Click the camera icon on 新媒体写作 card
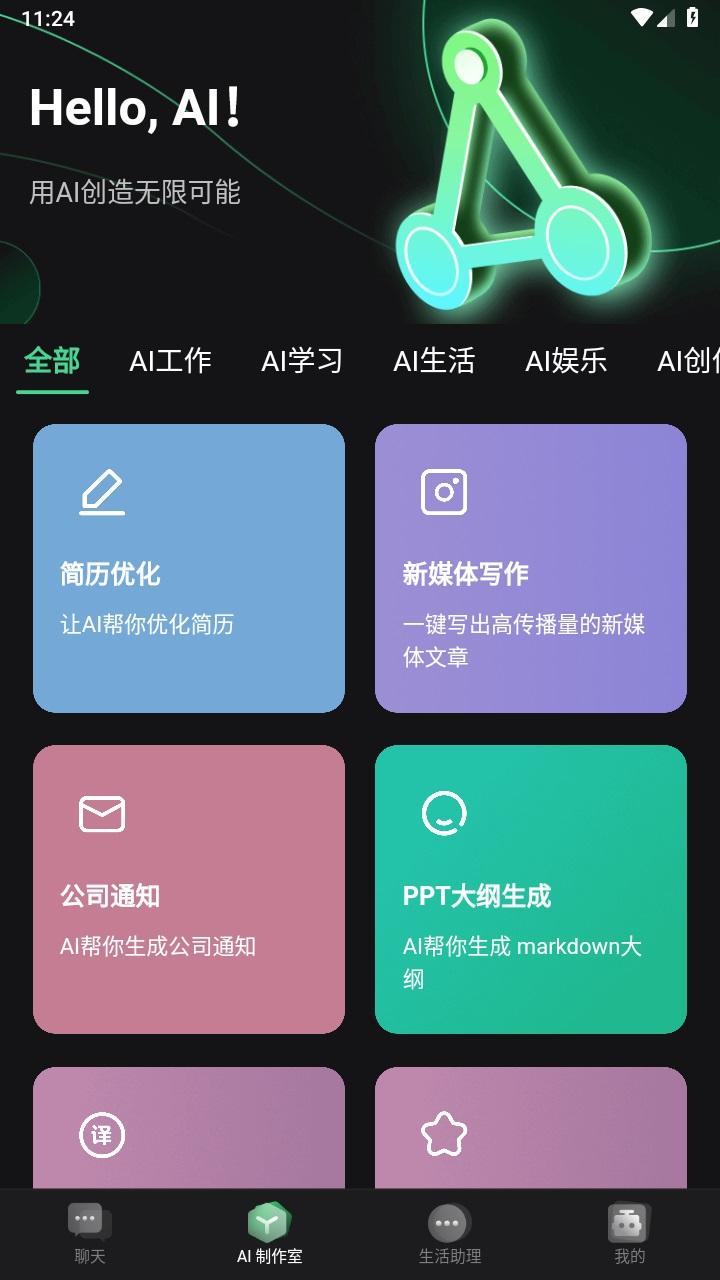 click(x=445, y=491)
